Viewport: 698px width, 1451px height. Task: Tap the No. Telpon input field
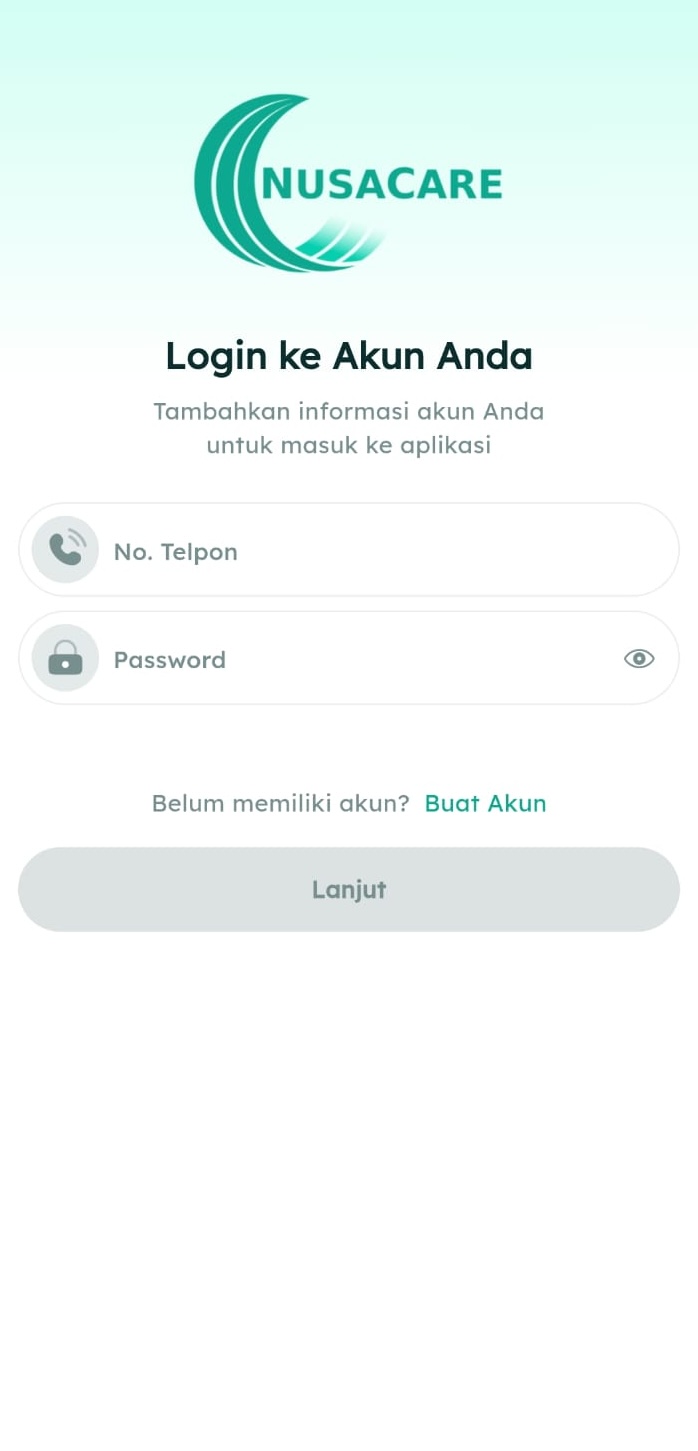click(x=349, y=550)
